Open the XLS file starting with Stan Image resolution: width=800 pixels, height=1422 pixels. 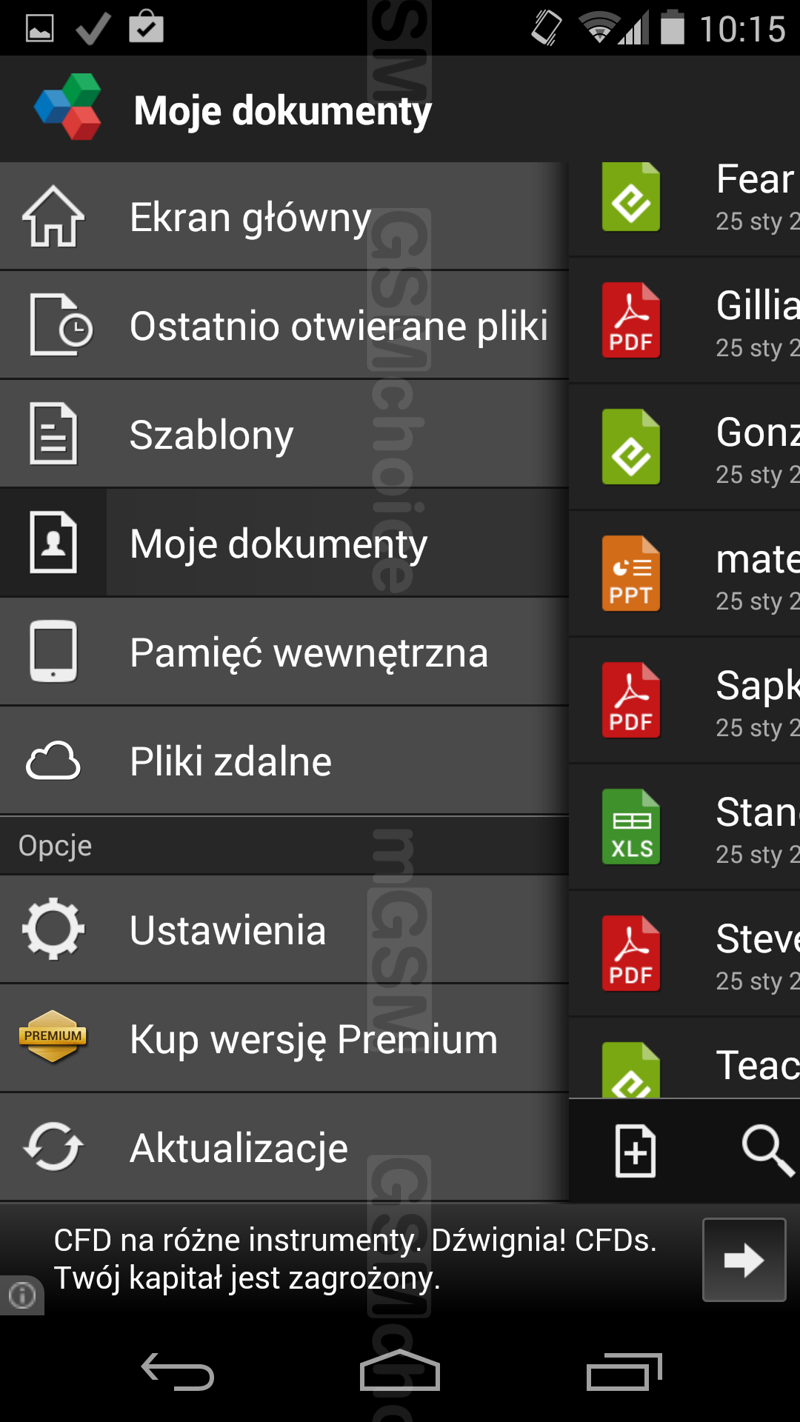click(685, 827)
